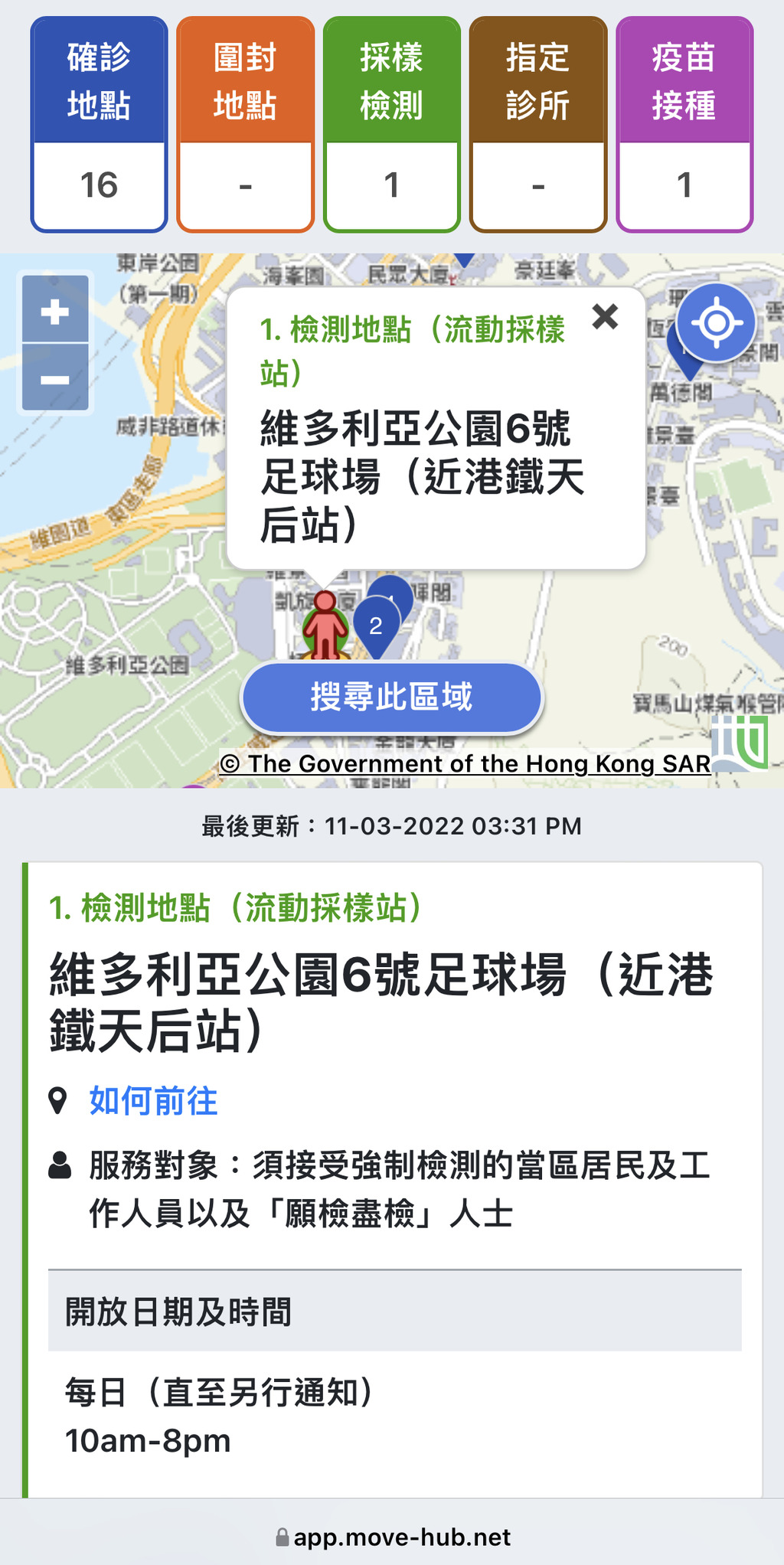Select the 指定診所 category tile

[537, 124]
